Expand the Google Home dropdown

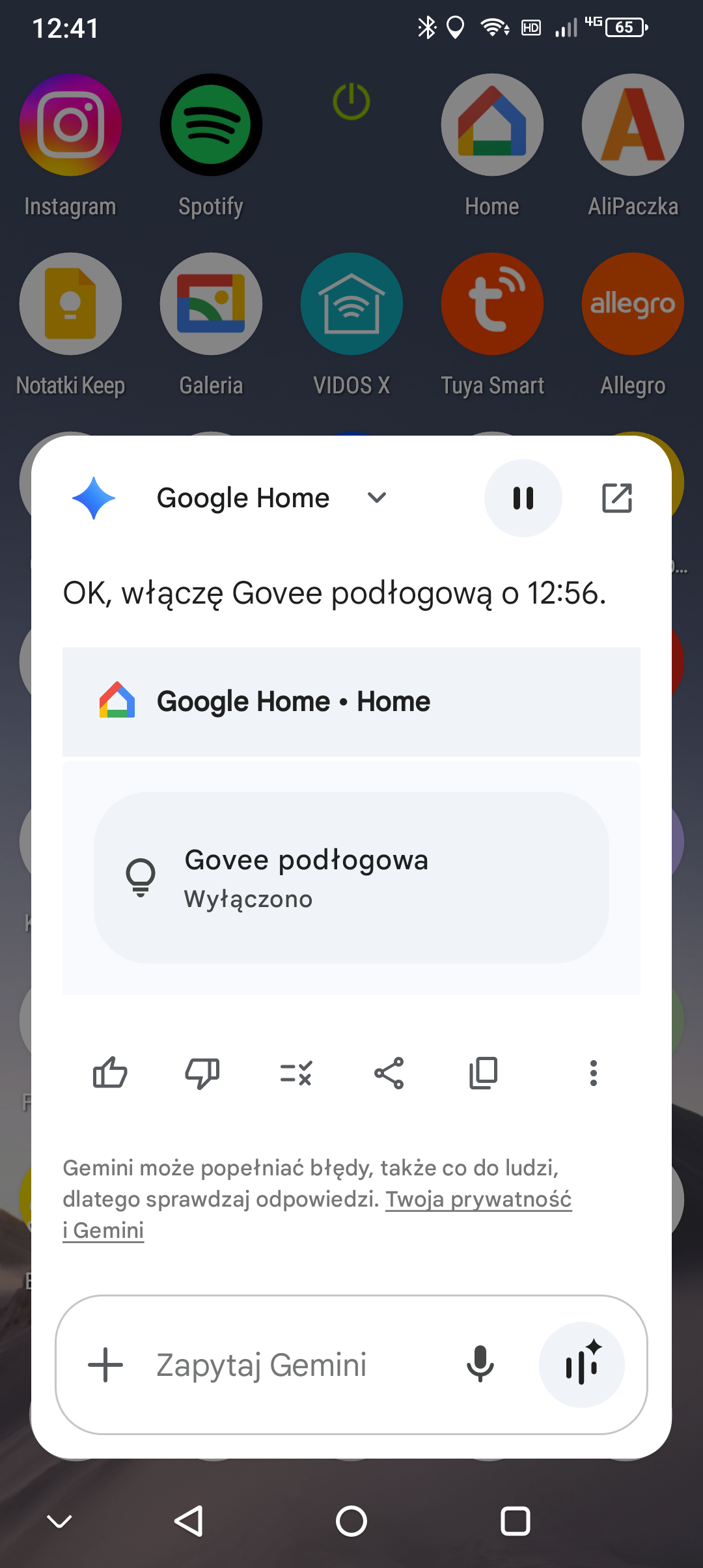point(376,498)
